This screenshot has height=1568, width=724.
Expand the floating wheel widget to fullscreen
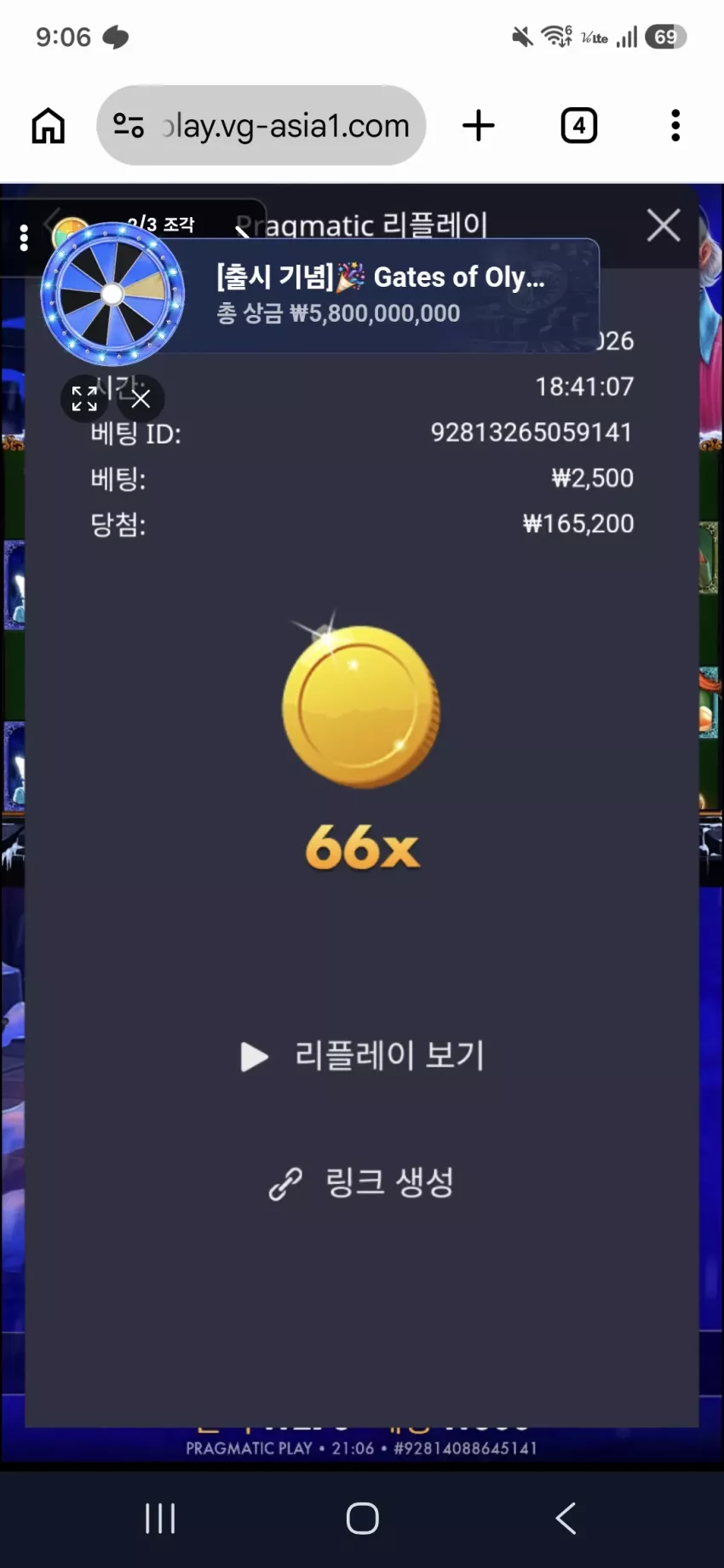[84, 398]
